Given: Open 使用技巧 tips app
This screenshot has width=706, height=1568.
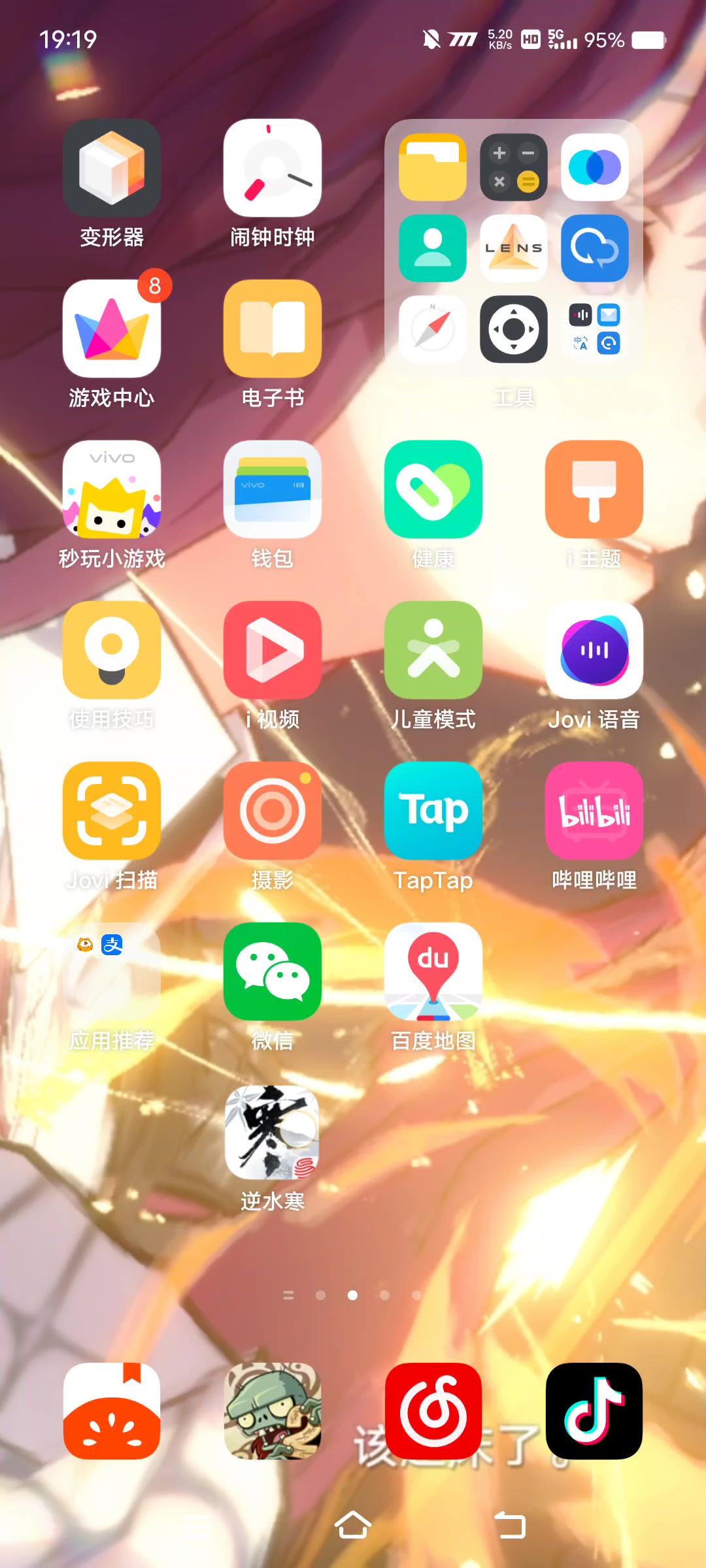Looking at the screenshot, I should click(x=112, y=650).
